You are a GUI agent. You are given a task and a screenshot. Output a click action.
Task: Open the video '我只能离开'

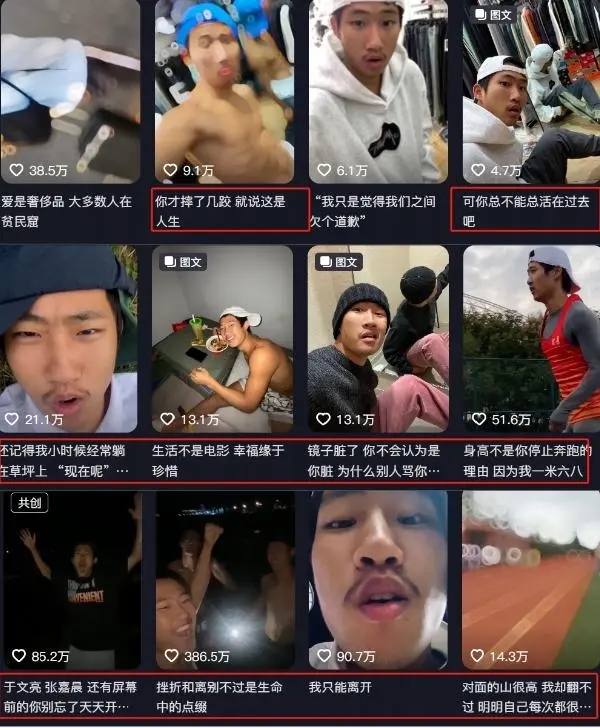(377, 580)
